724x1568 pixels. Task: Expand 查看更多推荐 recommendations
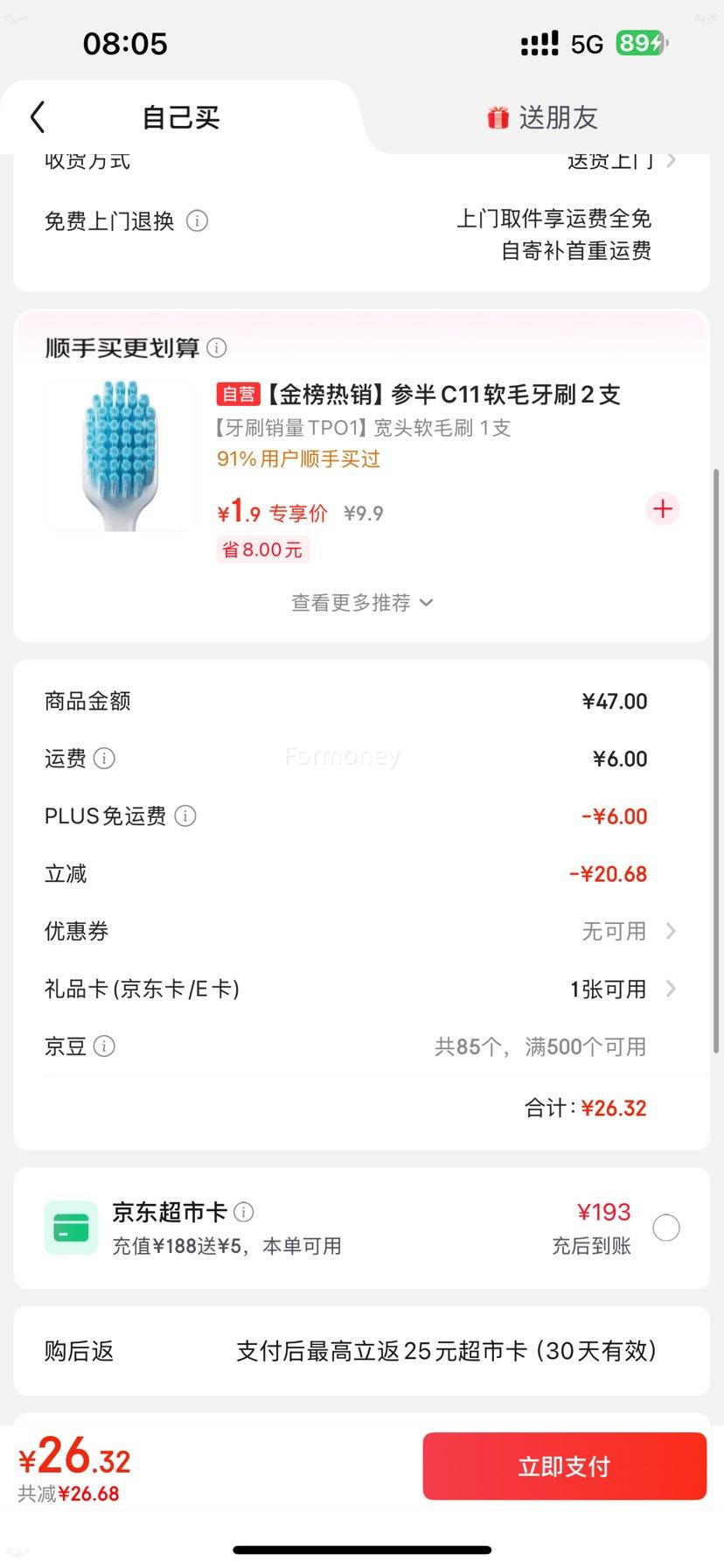pyautogui.click(x=362, y=602)
